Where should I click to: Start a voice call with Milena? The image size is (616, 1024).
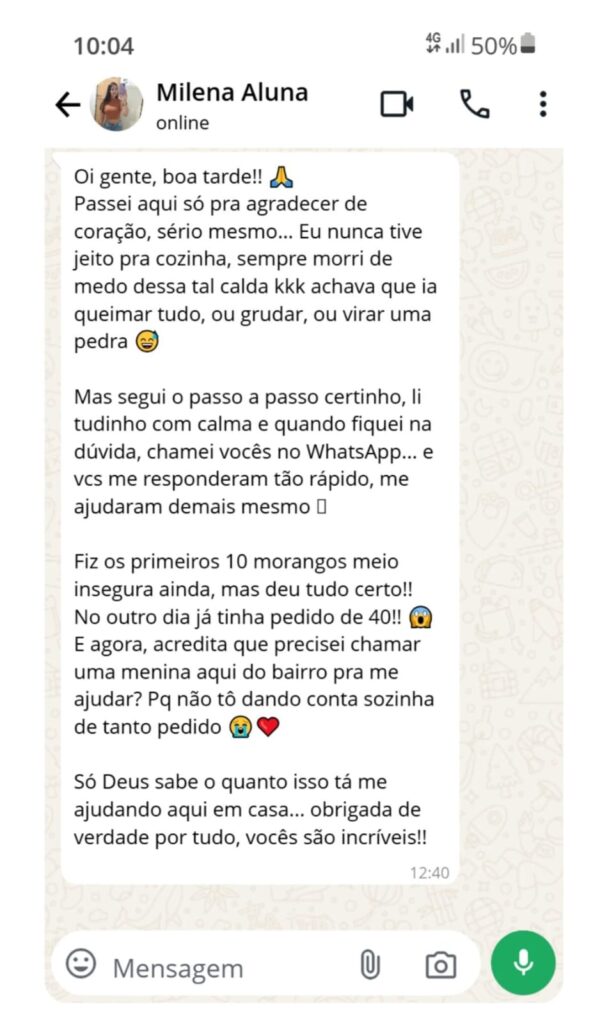click(475, 104)
